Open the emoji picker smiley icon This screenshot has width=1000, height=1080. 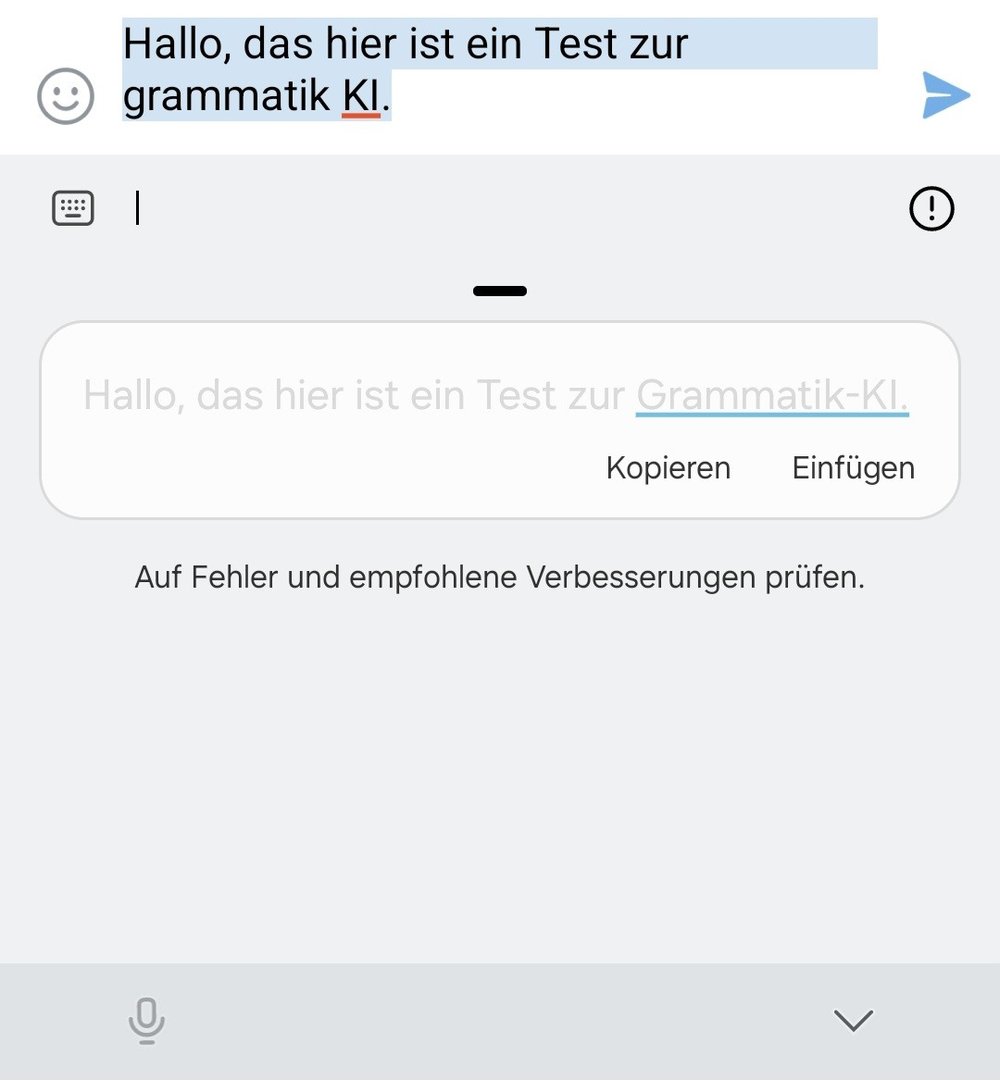[65, 96]
